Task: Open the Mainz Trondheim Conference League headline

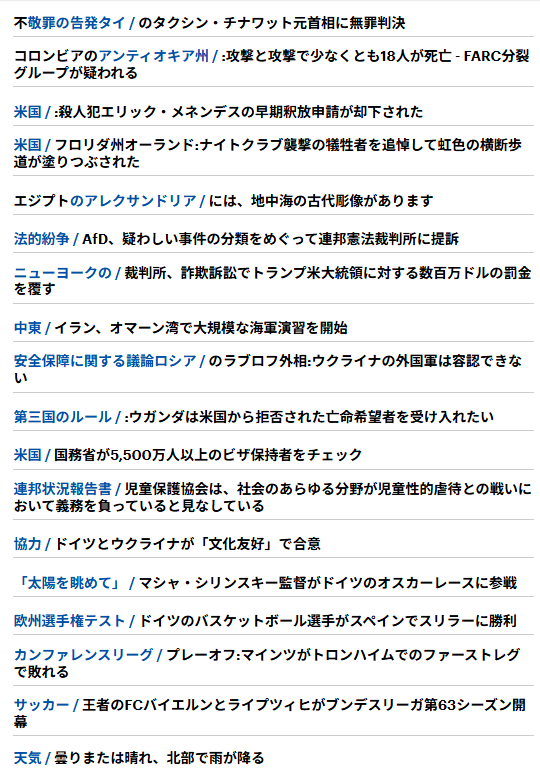Action: click(267, 663)
